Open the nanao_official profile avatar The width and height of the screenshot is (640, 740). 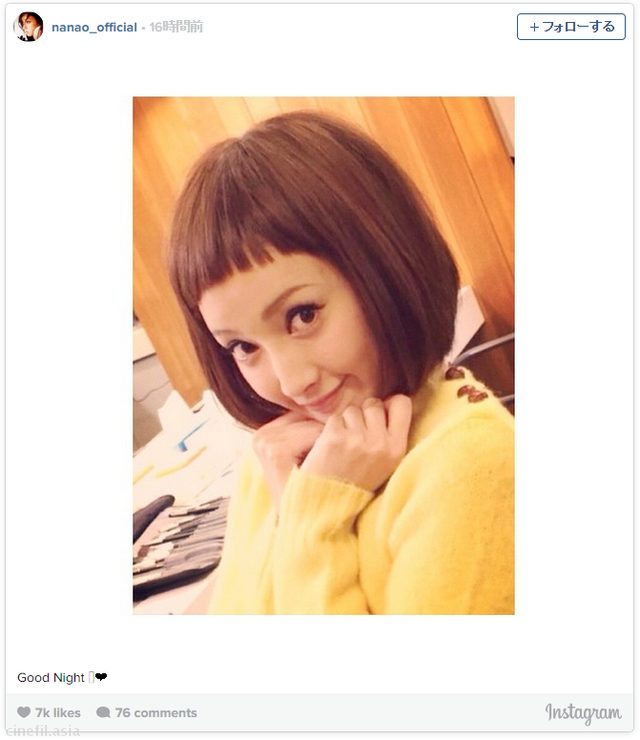pos(28,27)
